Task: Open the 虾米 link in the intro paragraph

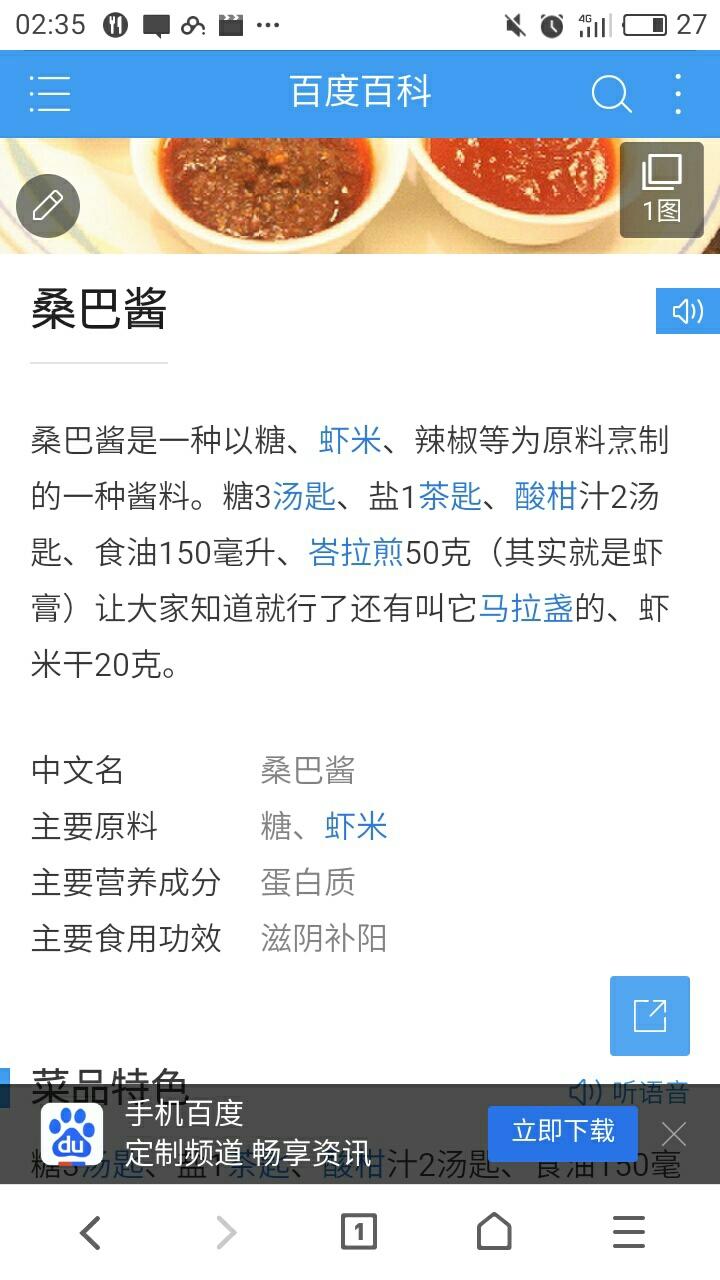Action: pyautogui.click(x=350, y=440)
